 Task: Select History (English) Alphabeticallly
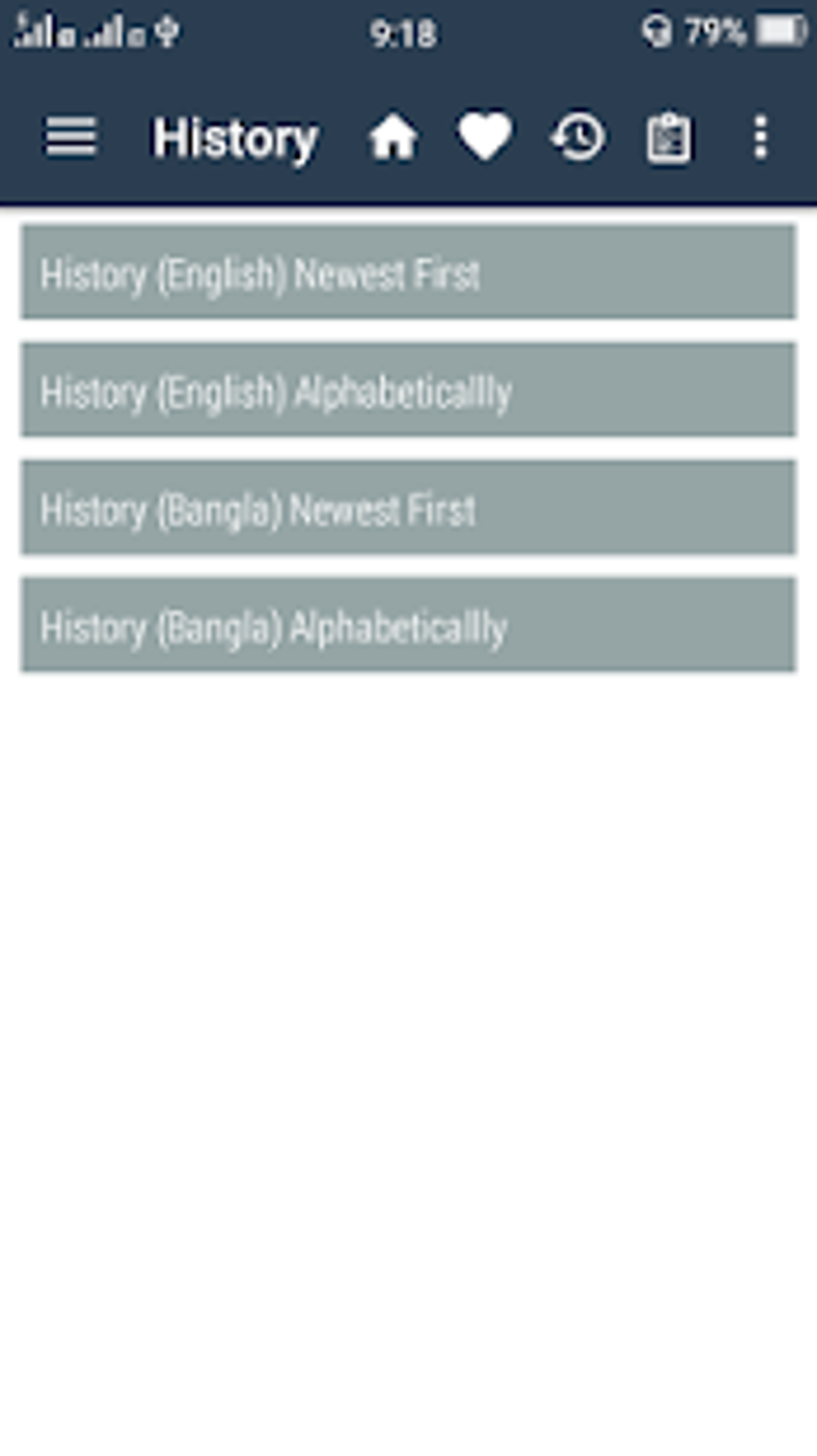[x=408, y=390]
